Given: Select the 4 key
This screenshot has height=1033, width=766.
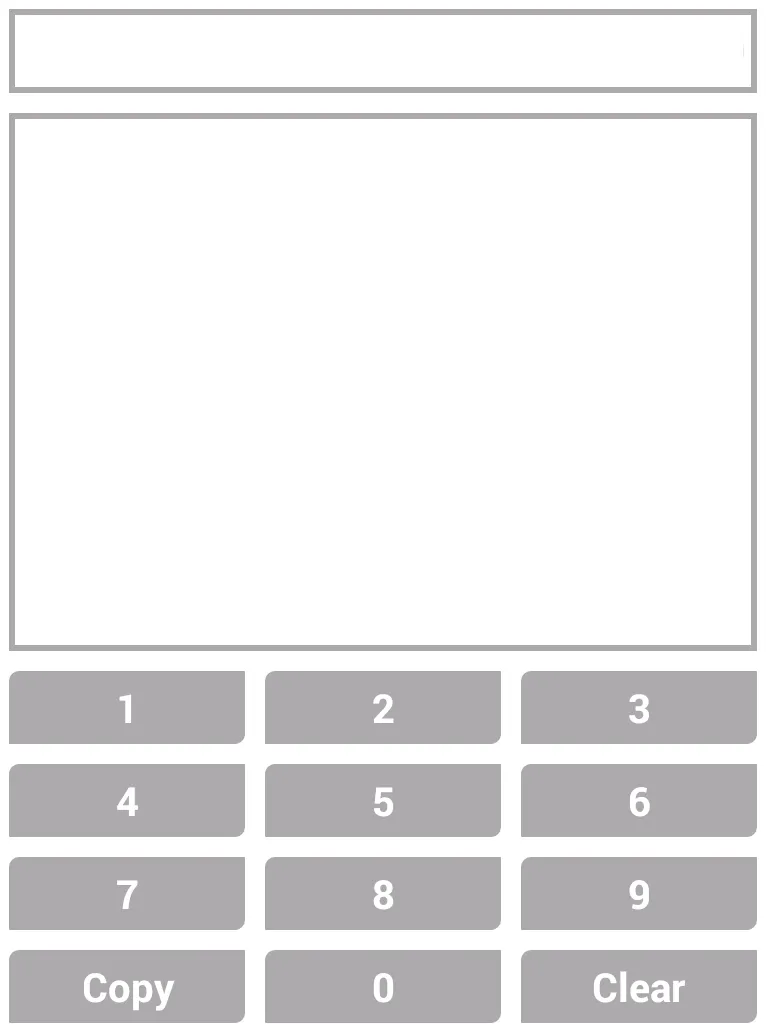Looking at the screenshot, I should [127, 801].
